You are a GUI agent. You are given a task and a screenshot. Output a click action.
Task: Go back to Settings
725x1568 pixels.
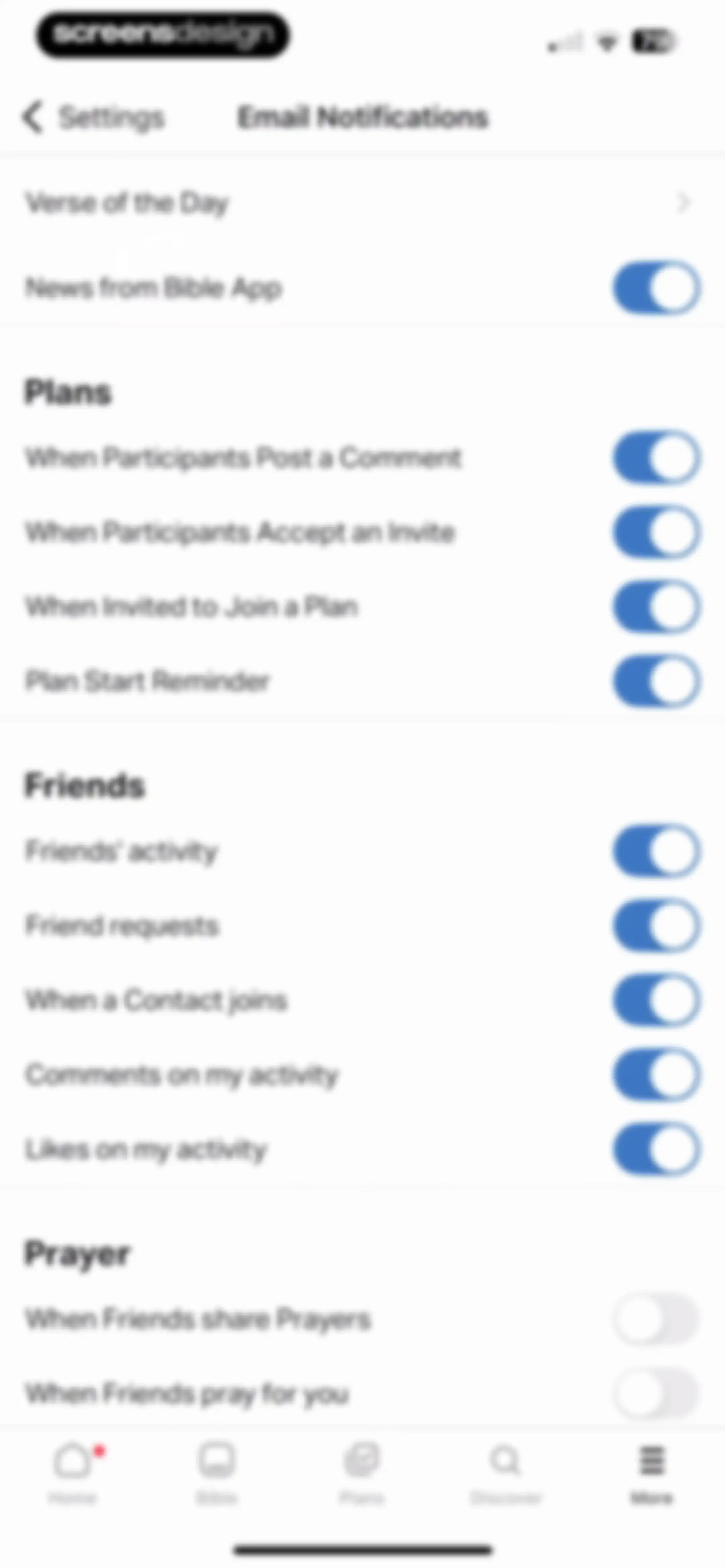[93, 117]
